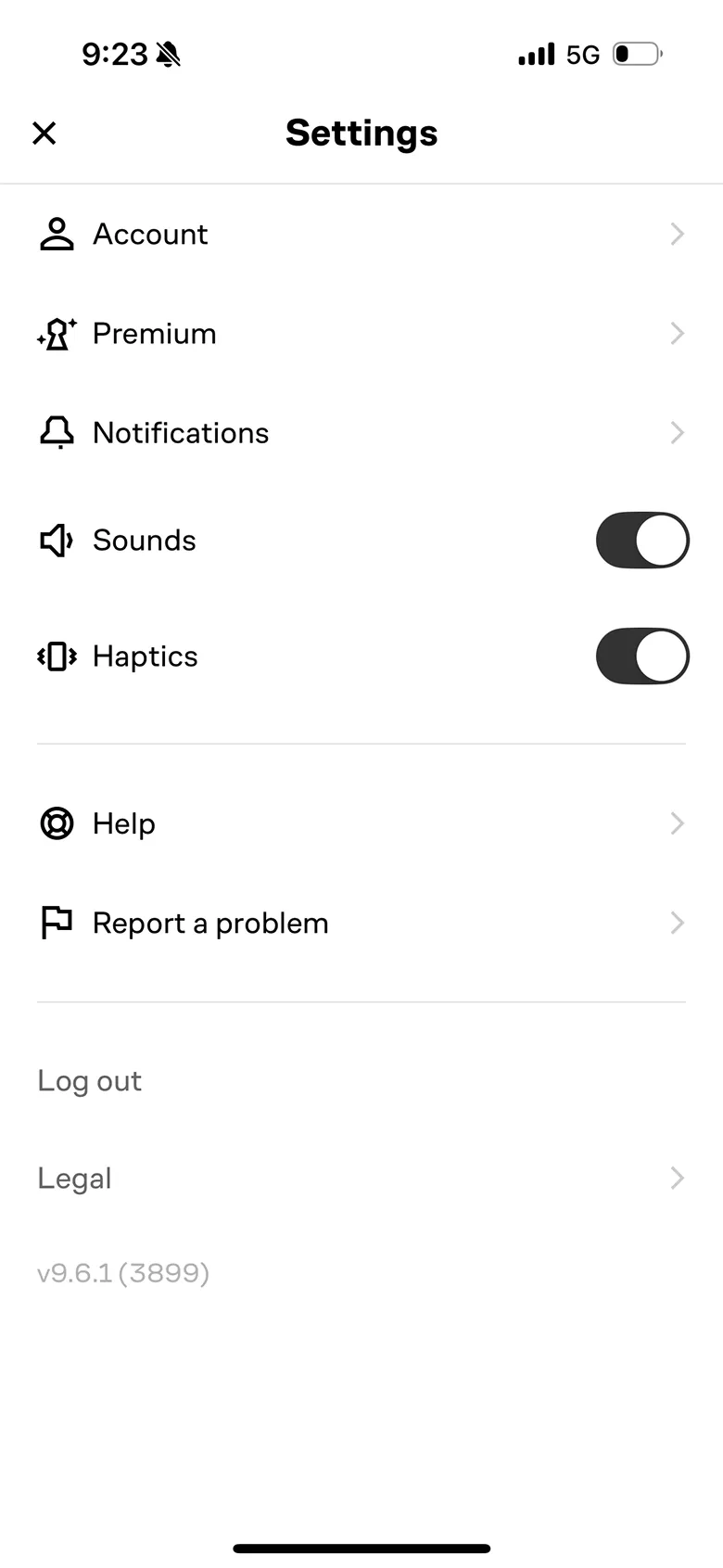Close the Settings screen
Viewport: 723px width, 1568px height.
44,134
